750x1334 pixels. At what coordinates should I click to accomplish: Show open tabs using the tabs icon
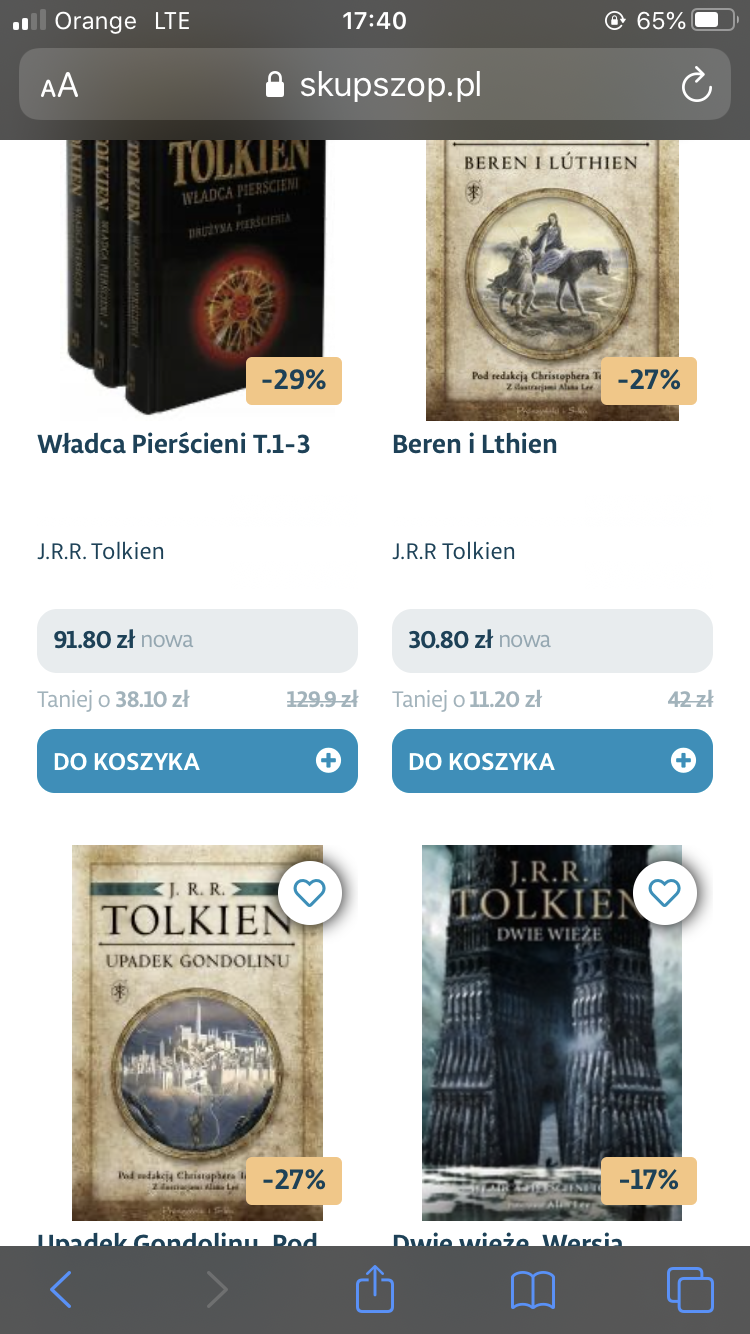coord(689,1289)
